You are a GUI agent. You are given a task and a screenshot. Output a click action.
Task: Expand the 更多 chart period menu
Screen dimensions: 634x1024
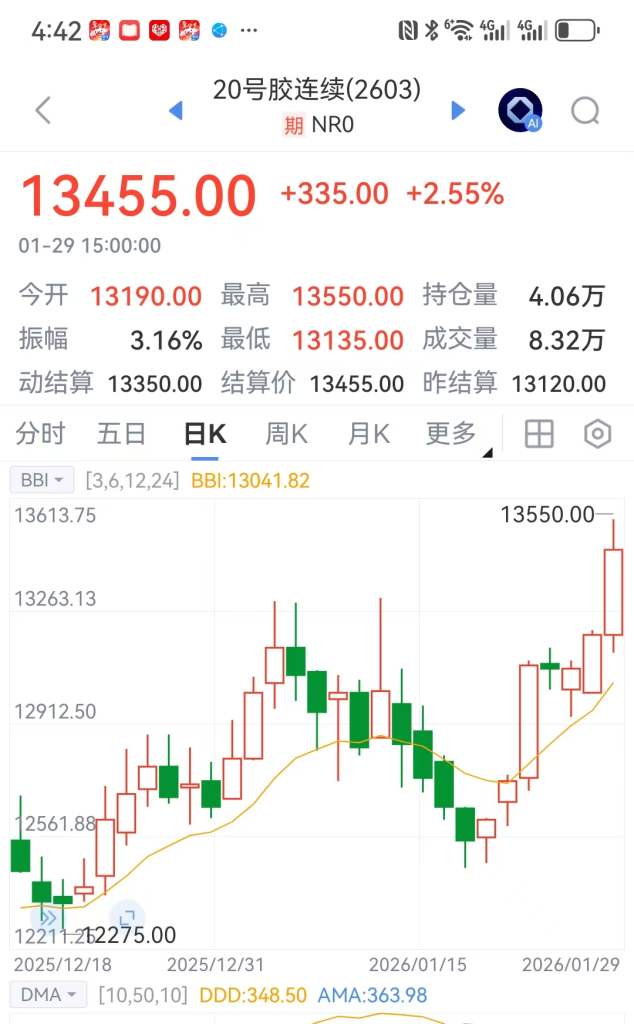click(453, 434)
